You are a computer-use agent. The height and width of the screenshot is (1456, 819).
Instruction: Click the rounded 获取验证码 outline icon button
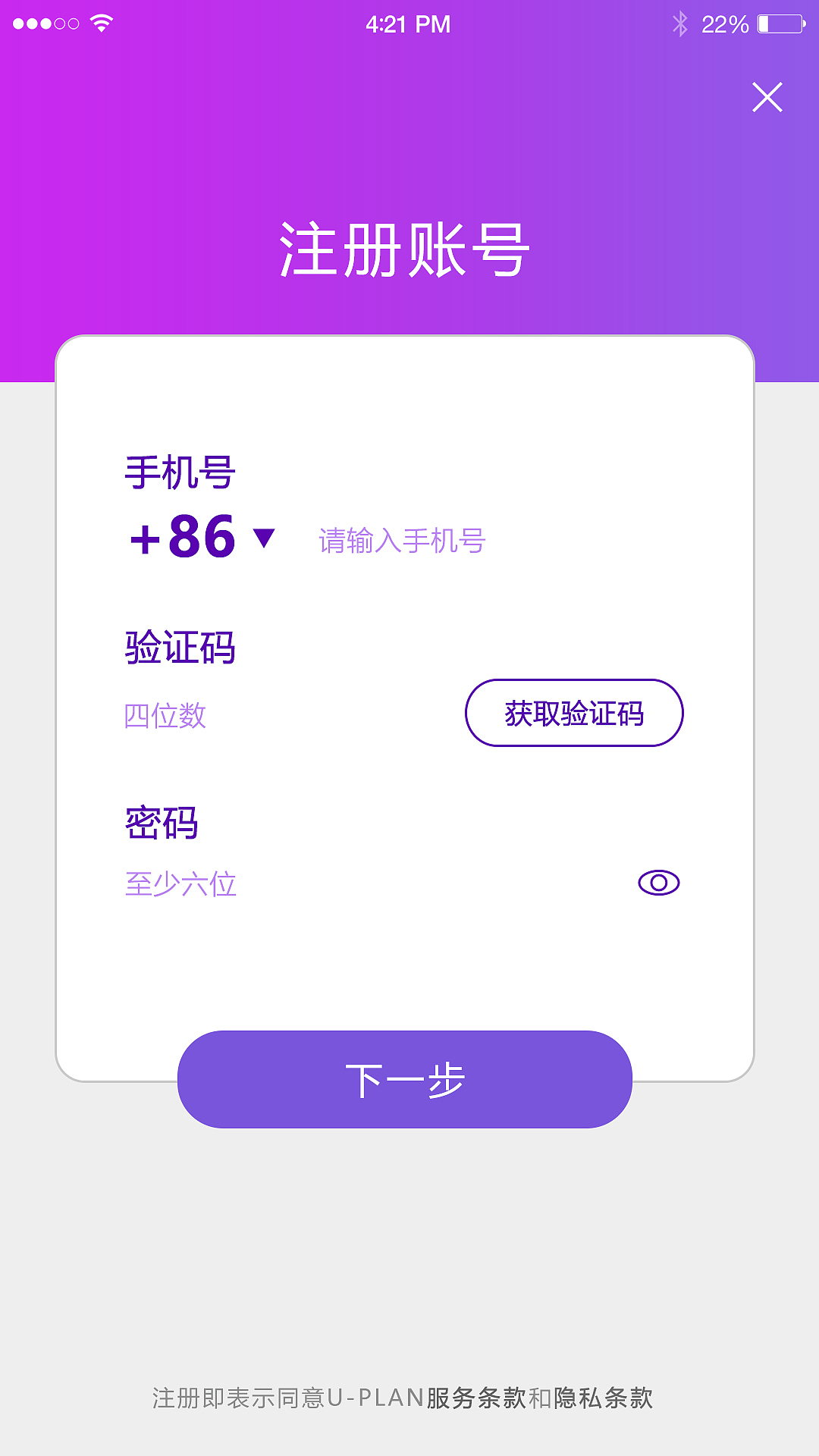coord(574,713)
